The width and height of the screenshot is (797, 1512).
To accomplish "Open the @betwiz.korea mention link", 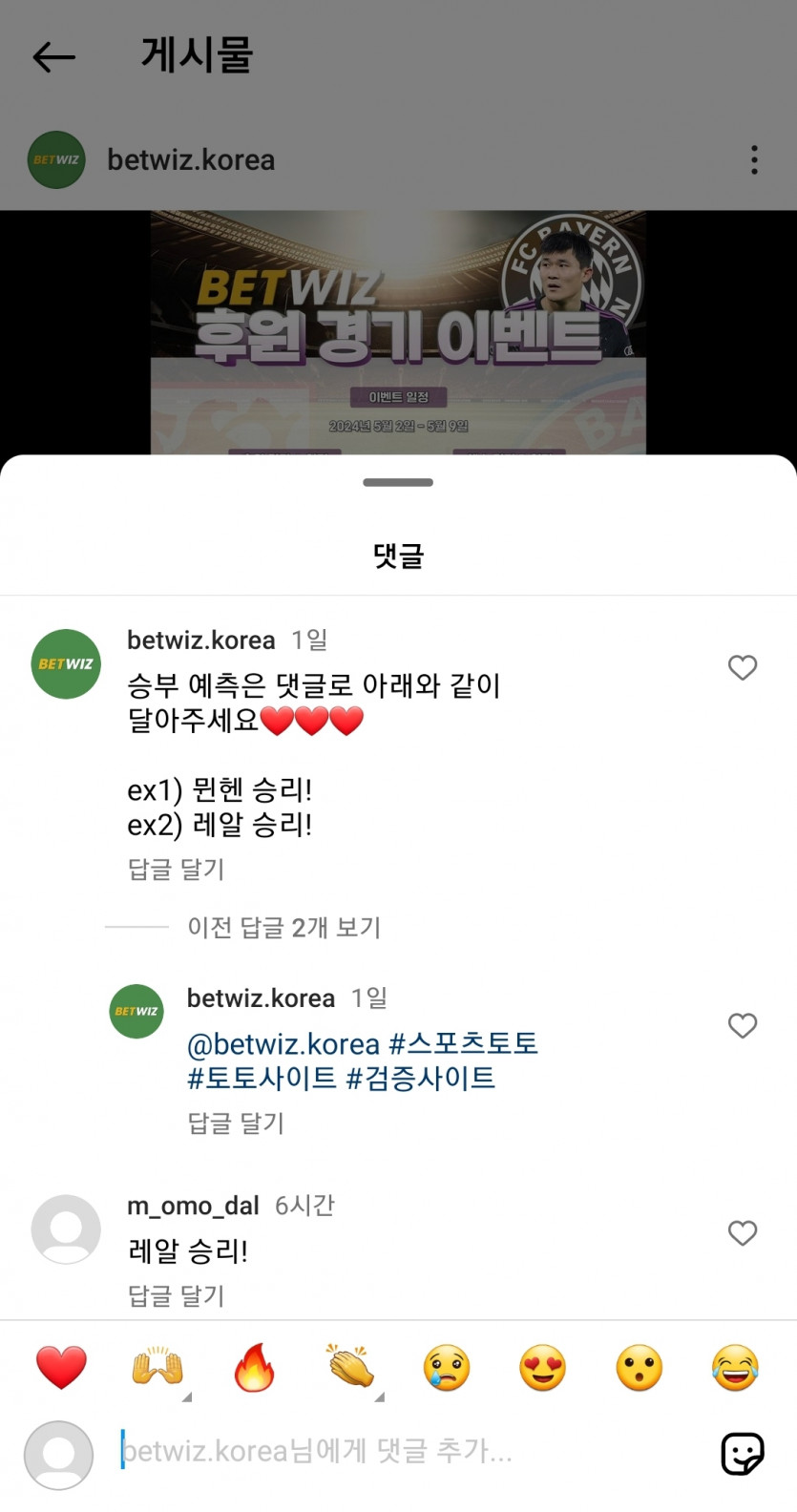I will pos(283,1043).
